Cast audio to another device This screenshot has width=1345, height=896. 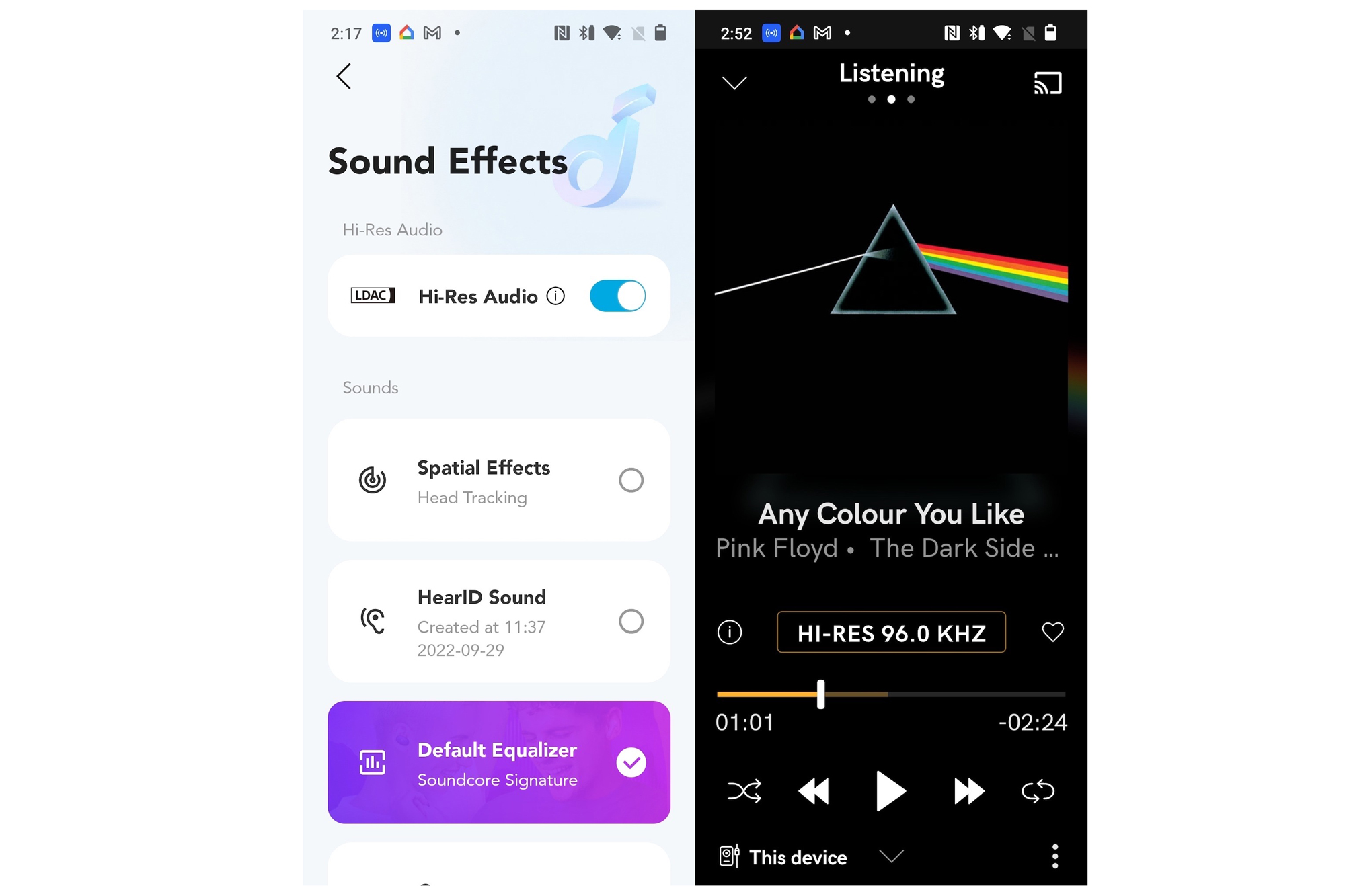[1047, 83]
